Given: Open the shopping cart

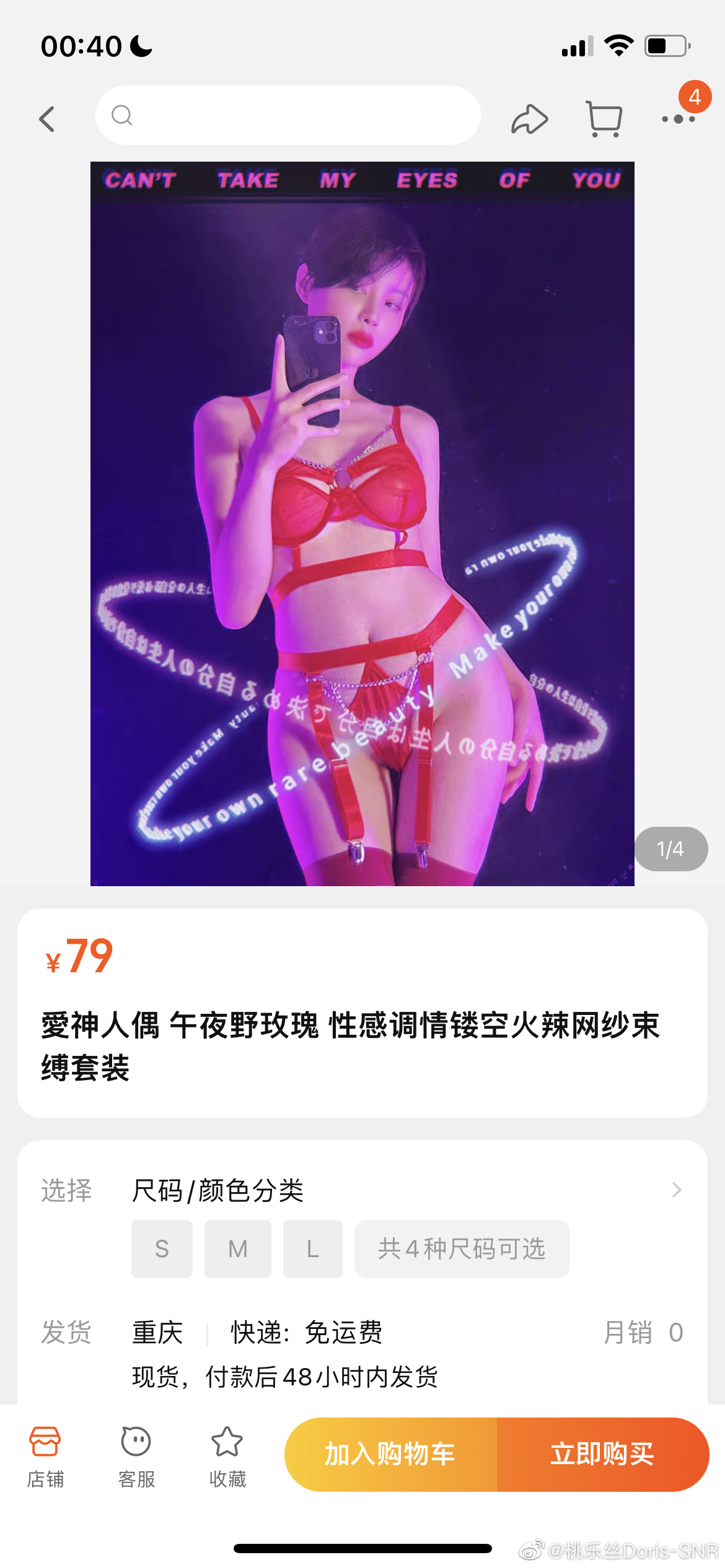Looking at the screenshot, I should 604,119.
